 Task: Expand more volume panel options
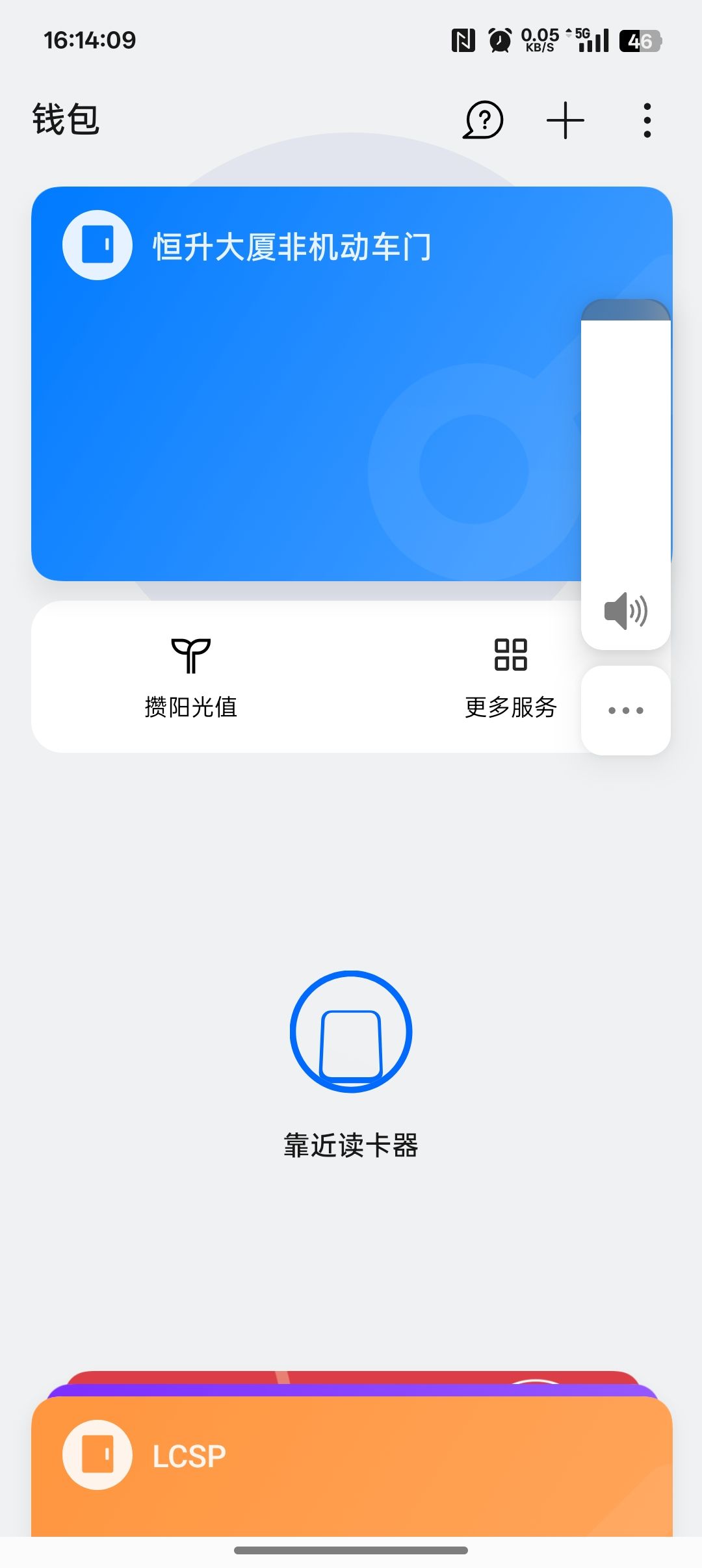[x=625, y=711]
